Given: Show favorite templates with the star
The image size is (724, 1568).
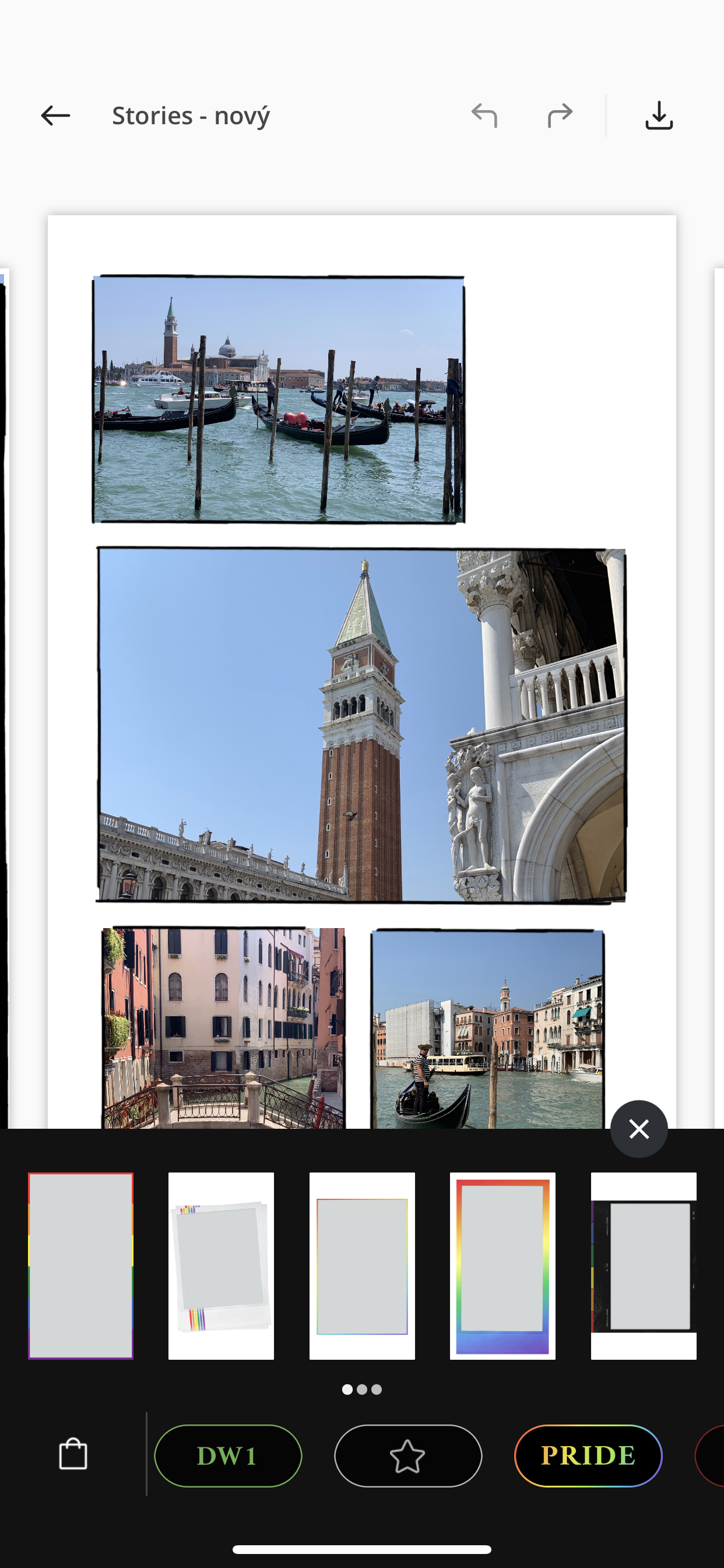Looking at the screenshot, I should click(x=408, y=1455).
